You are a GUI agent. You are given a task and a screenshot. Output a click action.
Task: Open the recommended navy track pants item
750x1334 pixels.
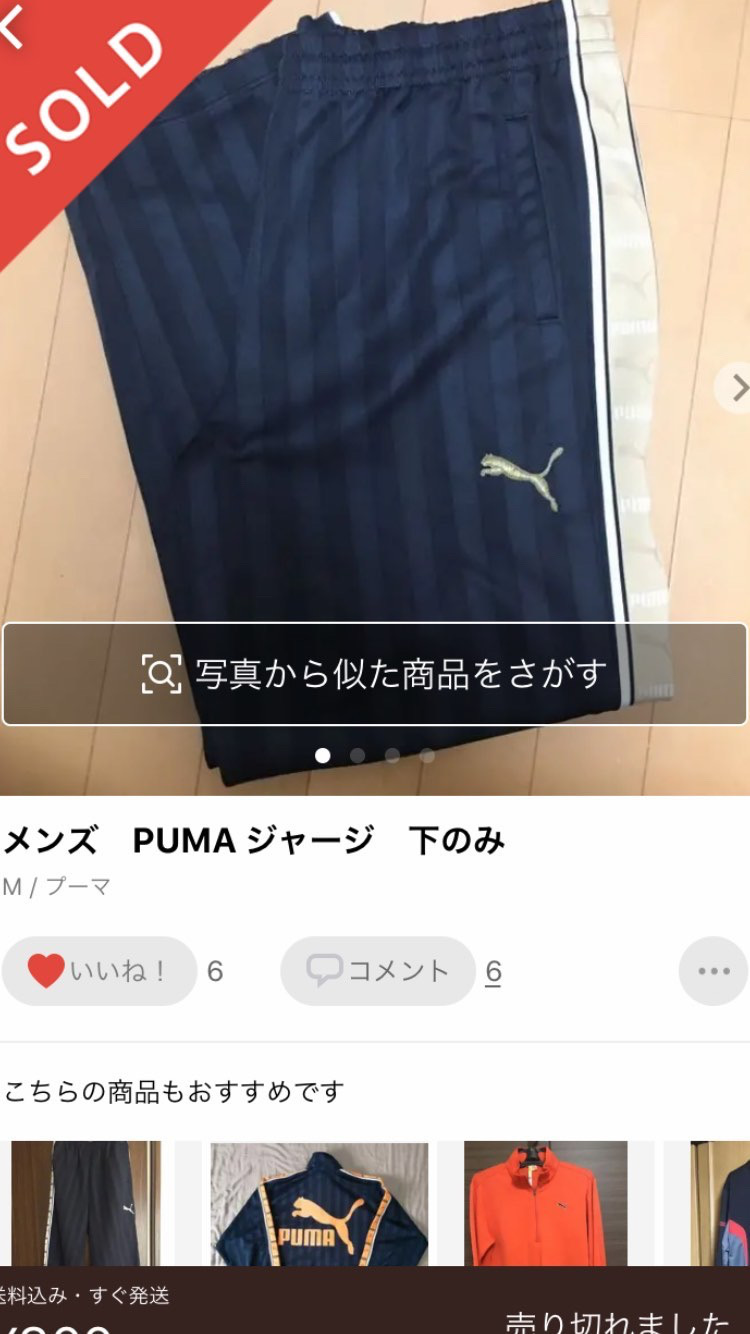pos(85,1204)
